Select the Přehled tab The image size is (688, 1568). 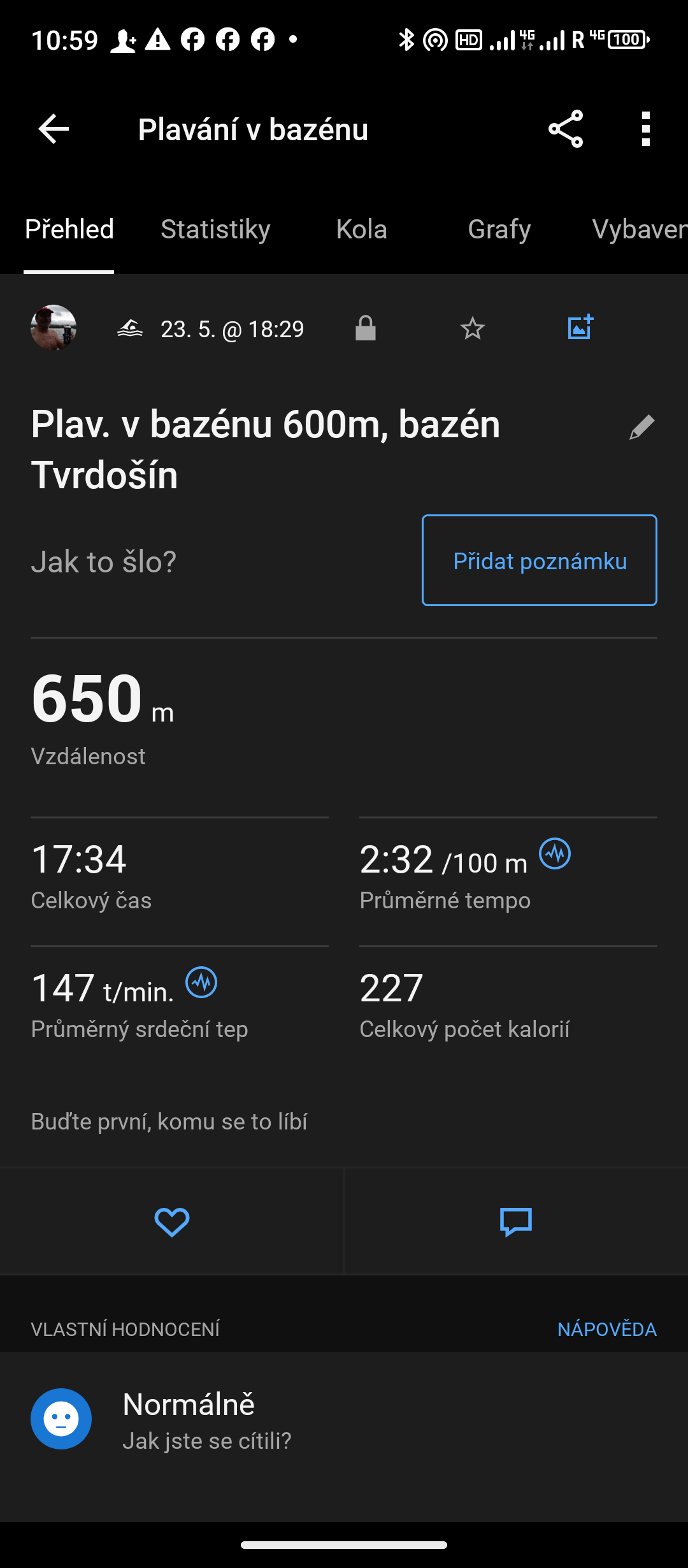(x=69, y=229)
